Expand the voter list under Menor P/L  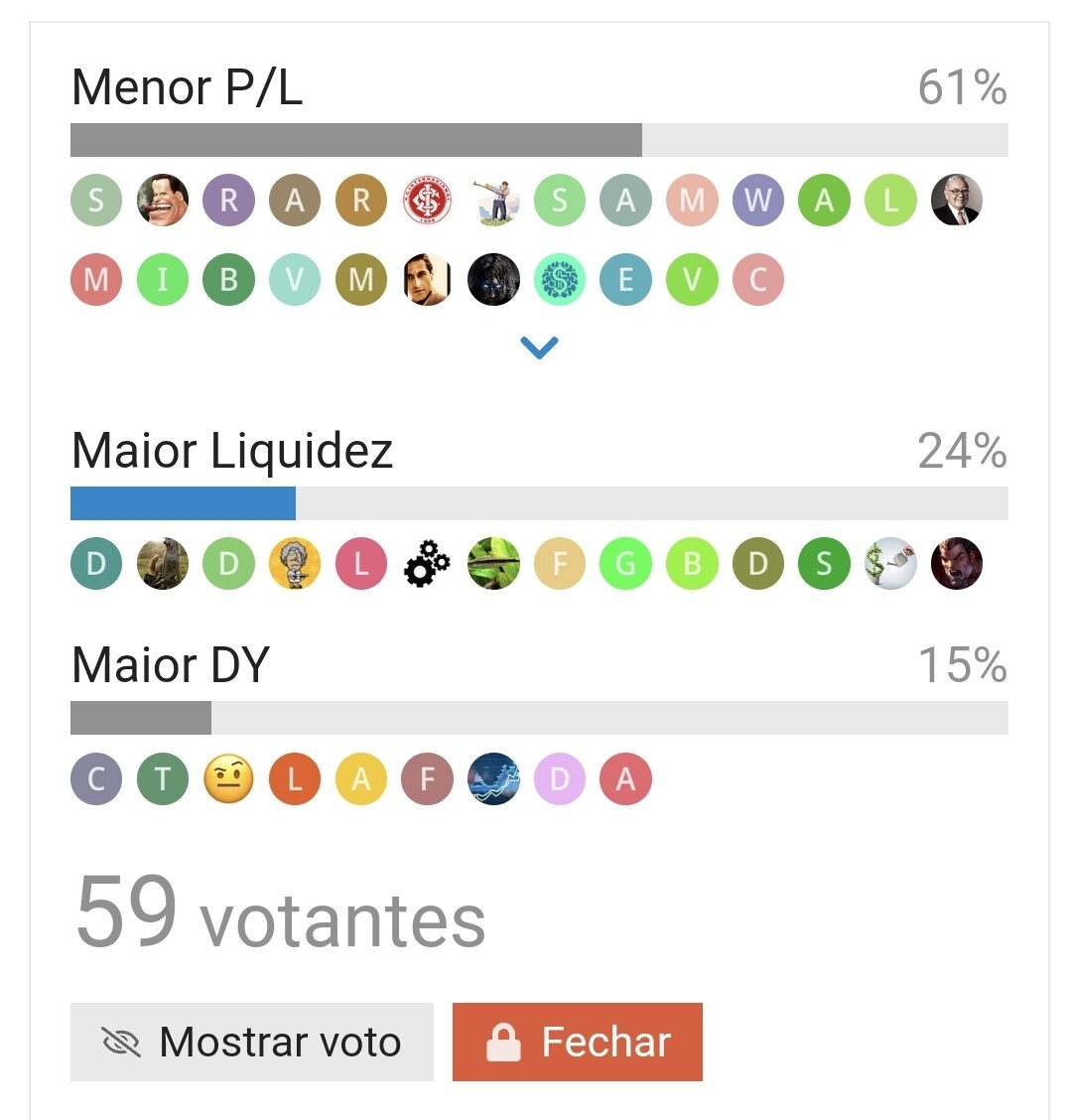point(539,348)
